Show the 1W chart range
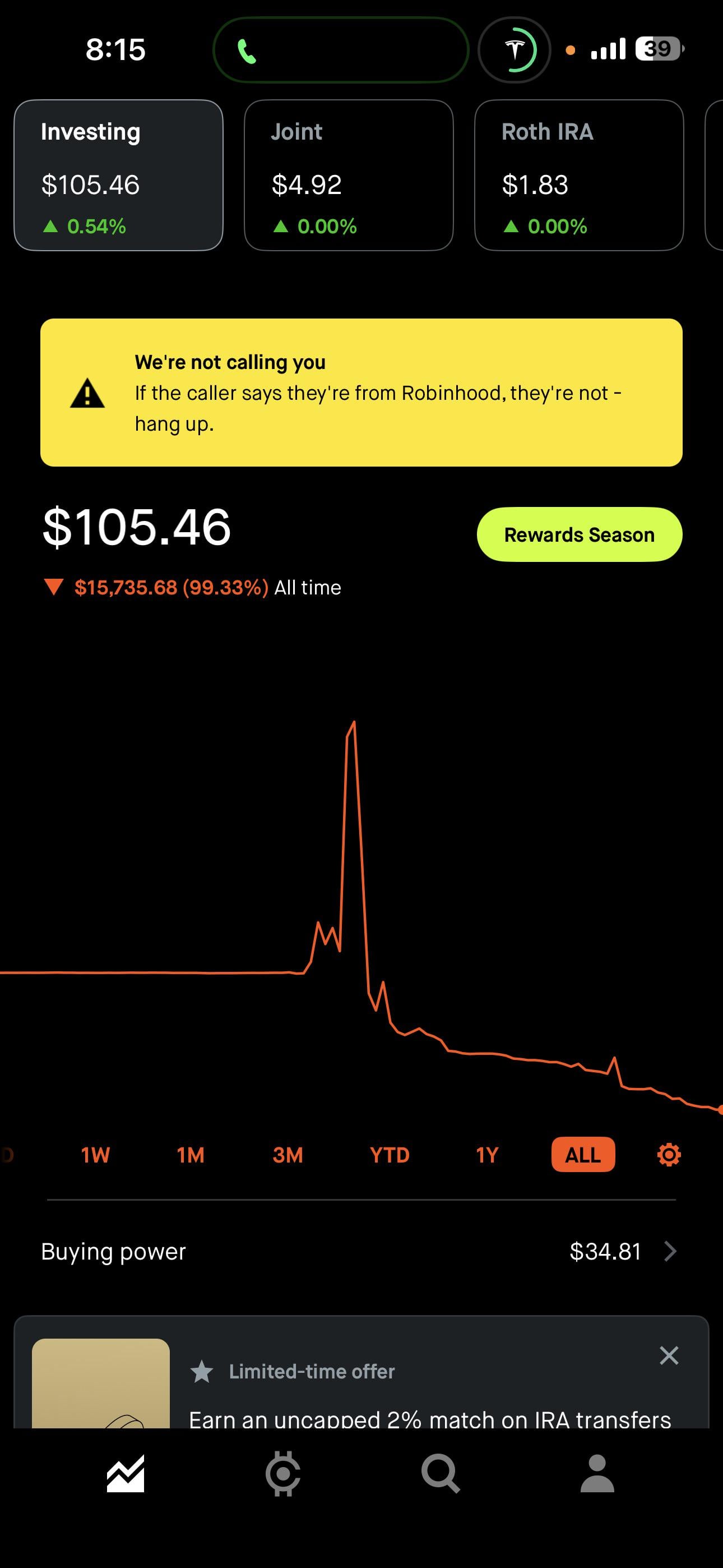This screenshot has height=1568, width=723. click(95, 1155)
